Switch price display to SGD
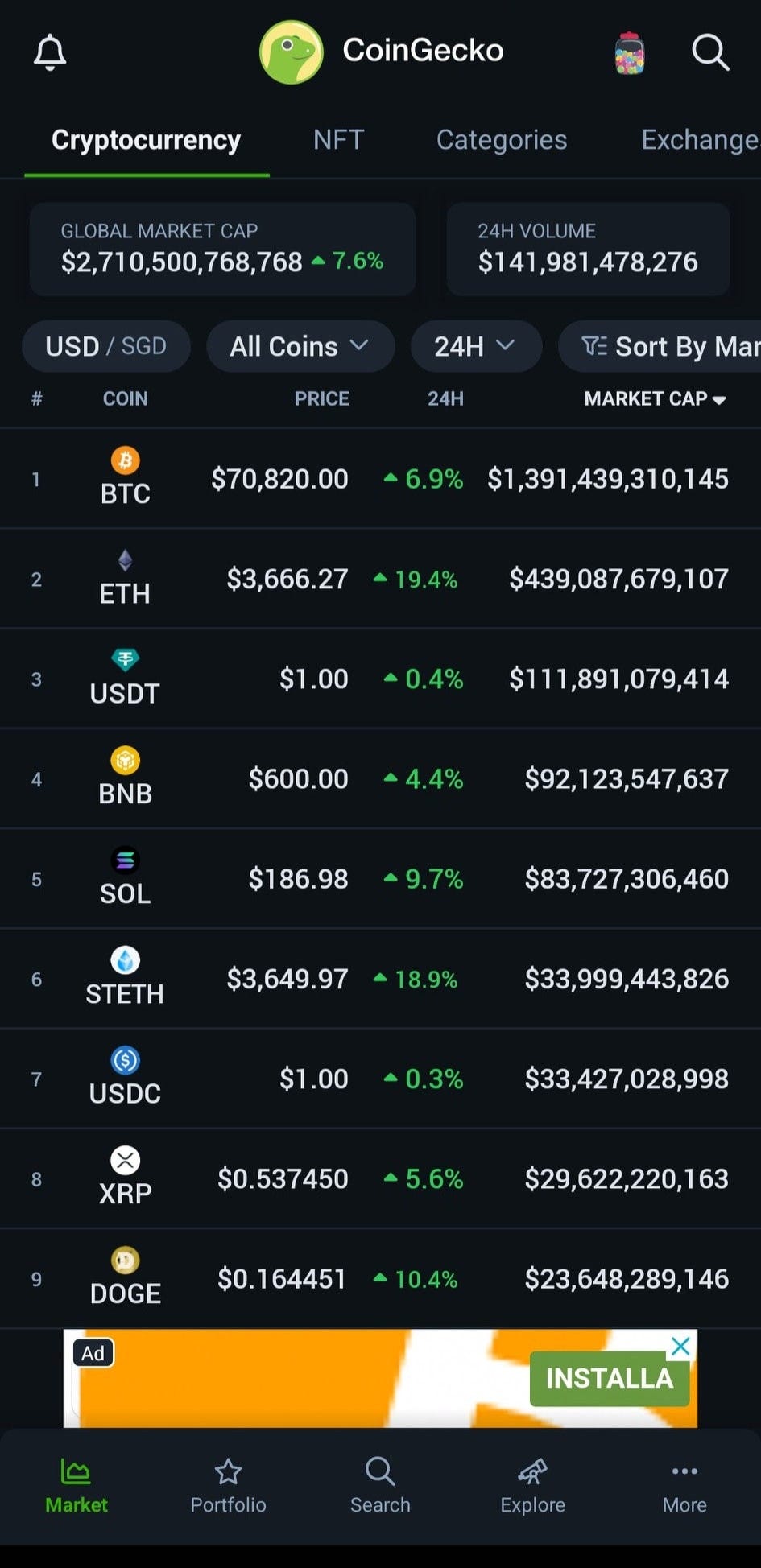This screenshot has height=1568, width=761. coord(142,346)
